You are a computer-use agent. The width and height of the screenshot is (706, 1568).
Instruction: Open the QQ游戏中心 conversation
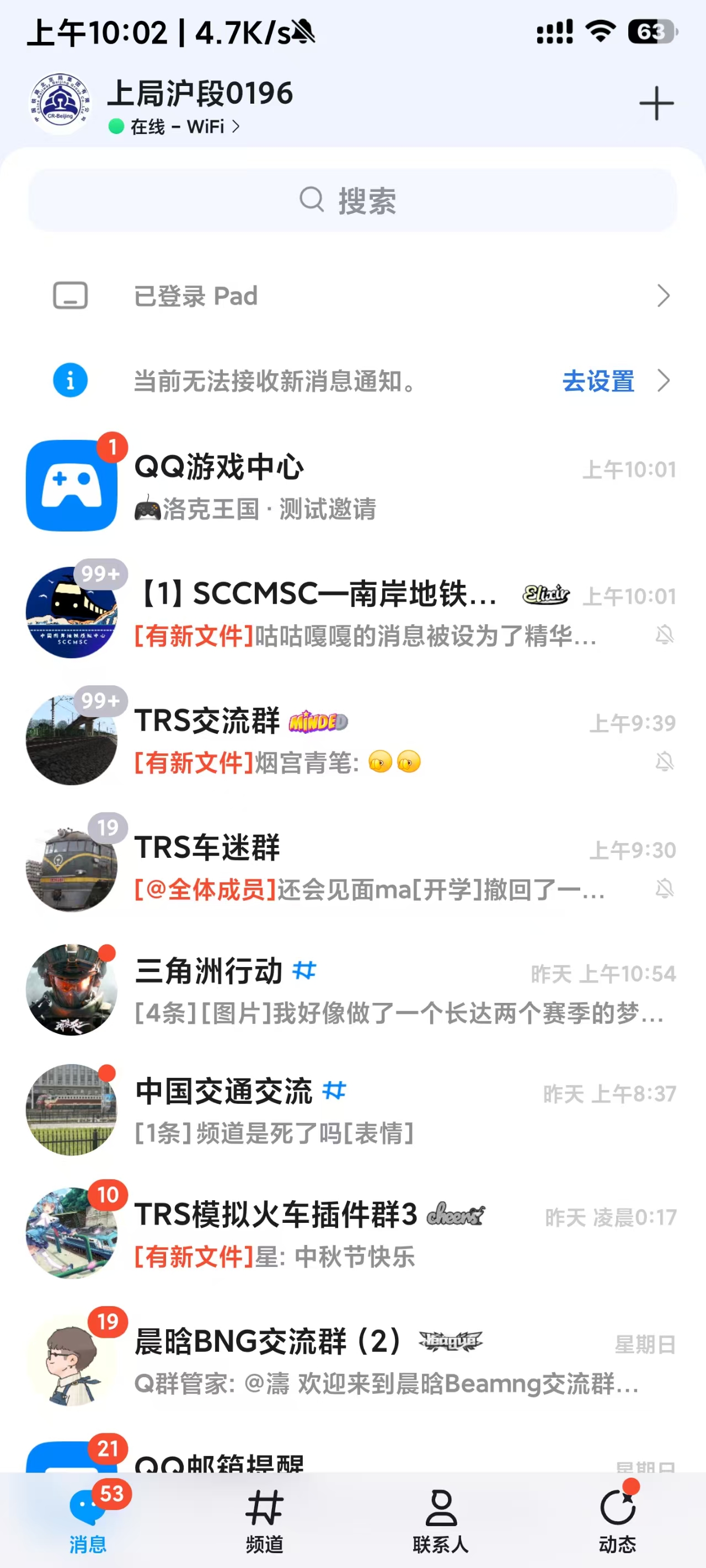coord(352,486)
